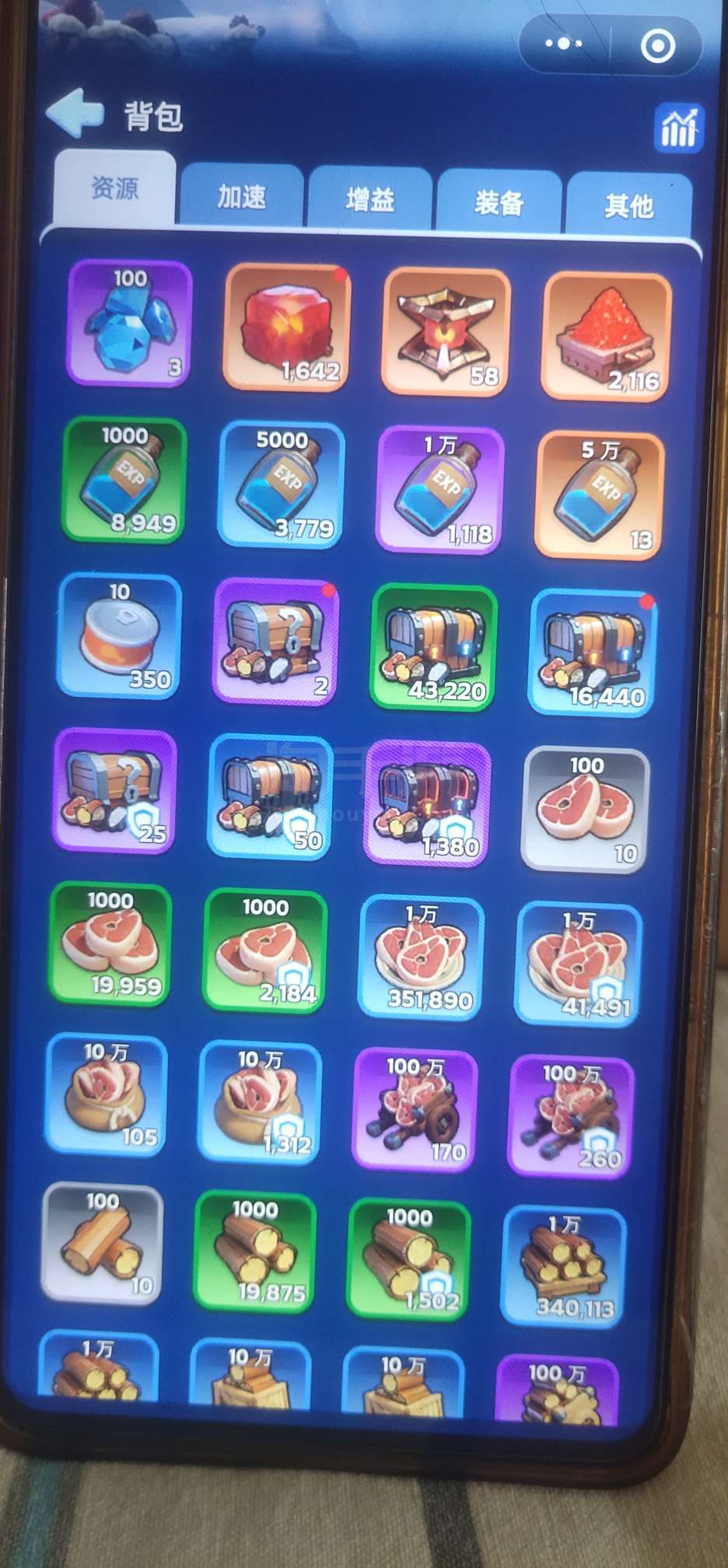Switch to the 加速 tab

pos(241,195)
